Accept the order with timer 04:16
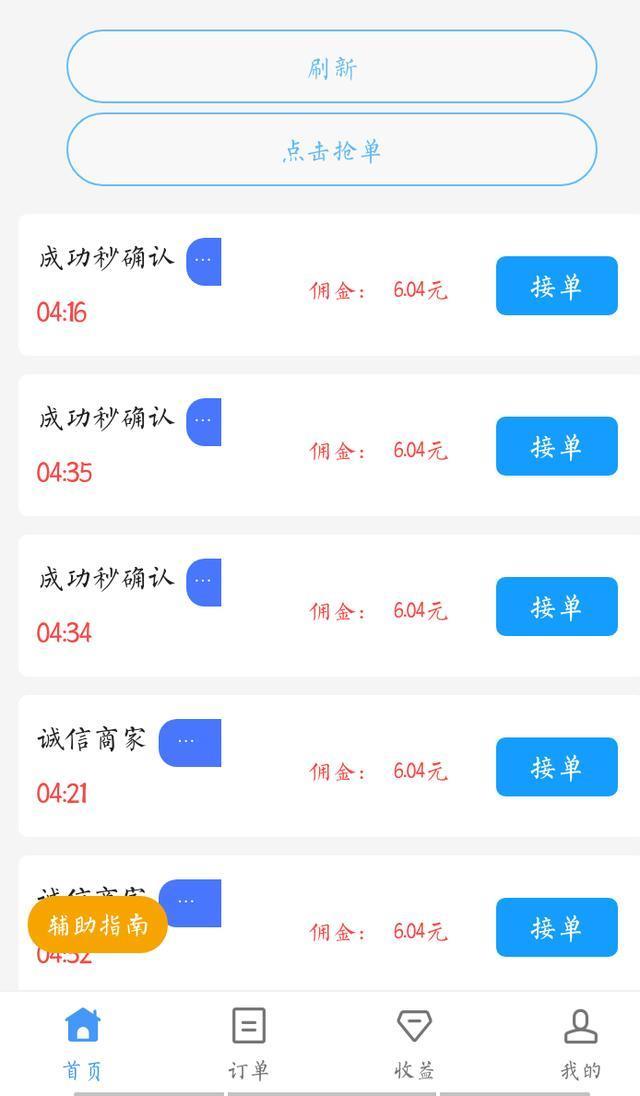Screen dimensions: 640x1096 [556, 286]
